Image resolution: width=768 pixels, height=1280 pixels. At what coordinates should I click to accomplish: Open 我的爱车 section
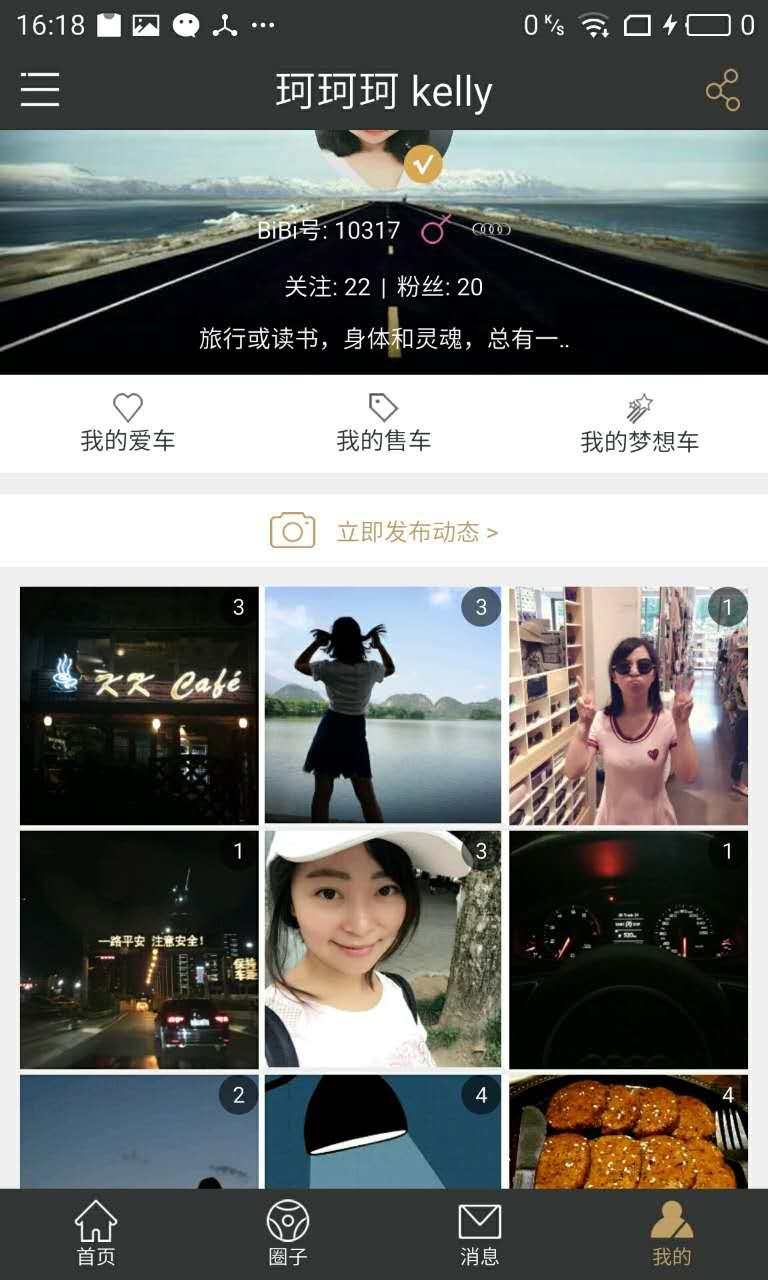point(128,423)
